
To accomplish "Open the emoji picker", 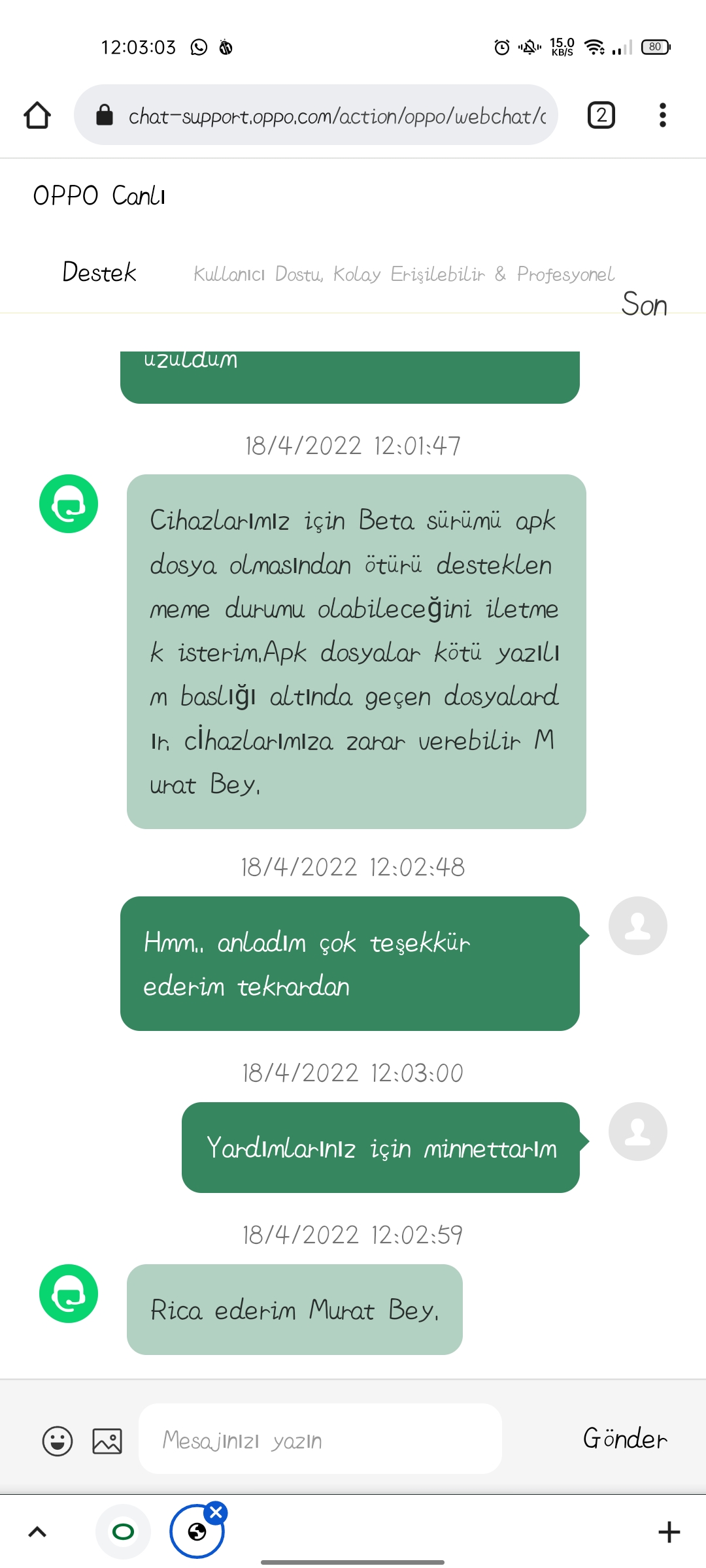I will (58, 1441).
